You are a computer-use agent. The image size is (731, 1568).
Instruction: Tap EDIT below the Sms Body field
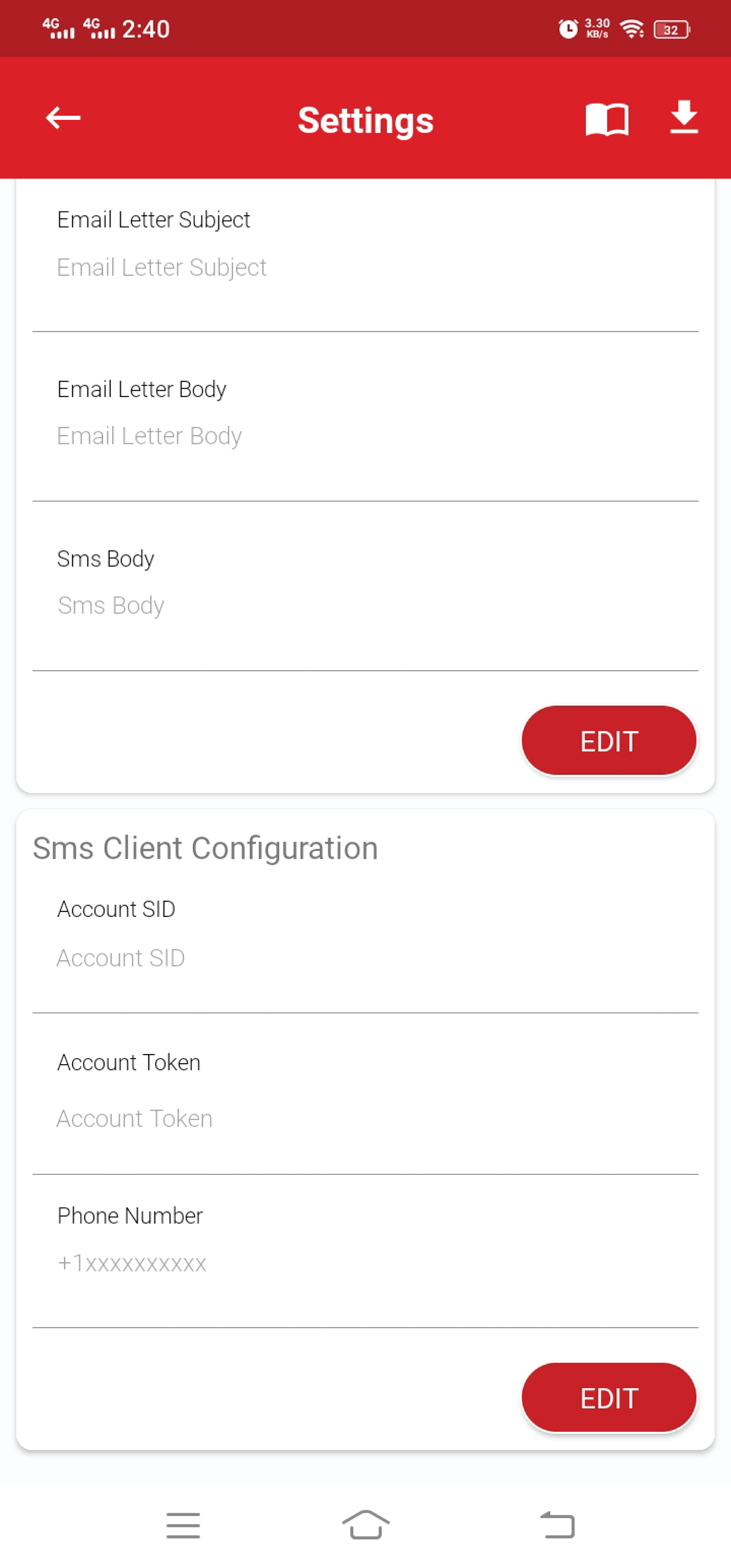point(609,741)
